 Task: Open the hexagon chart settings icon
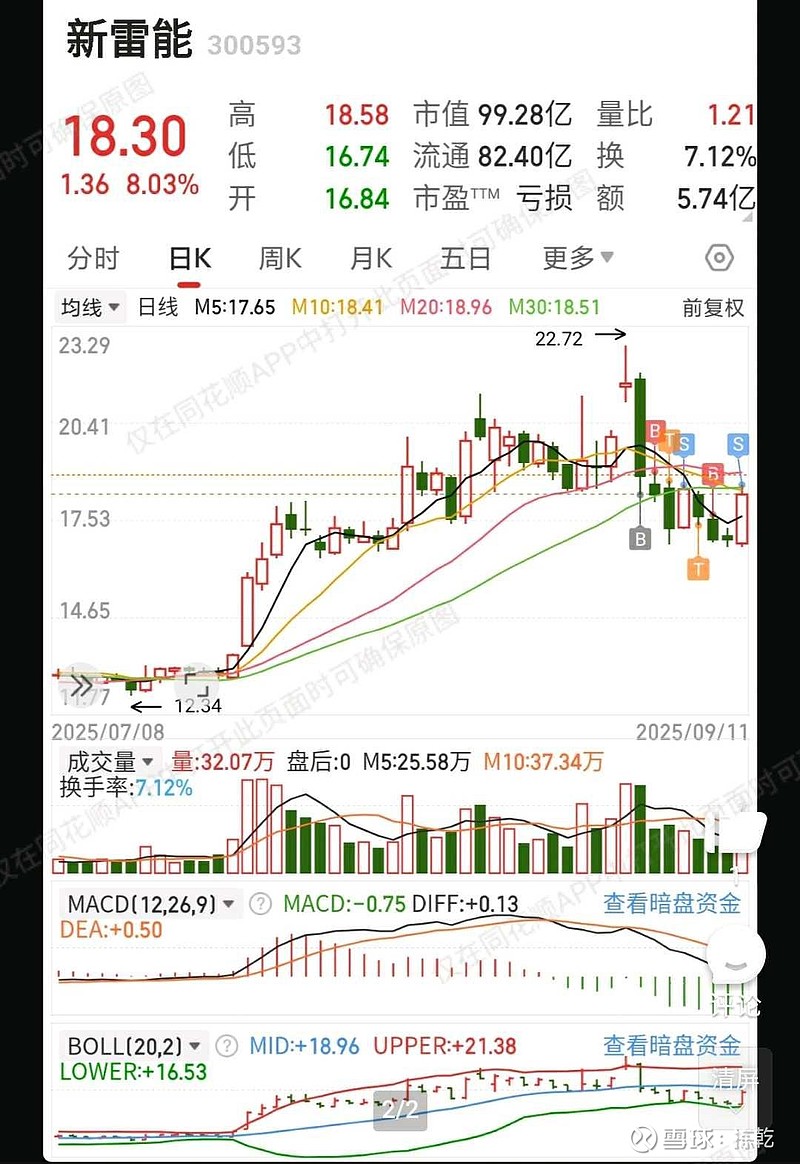(719, 259)
